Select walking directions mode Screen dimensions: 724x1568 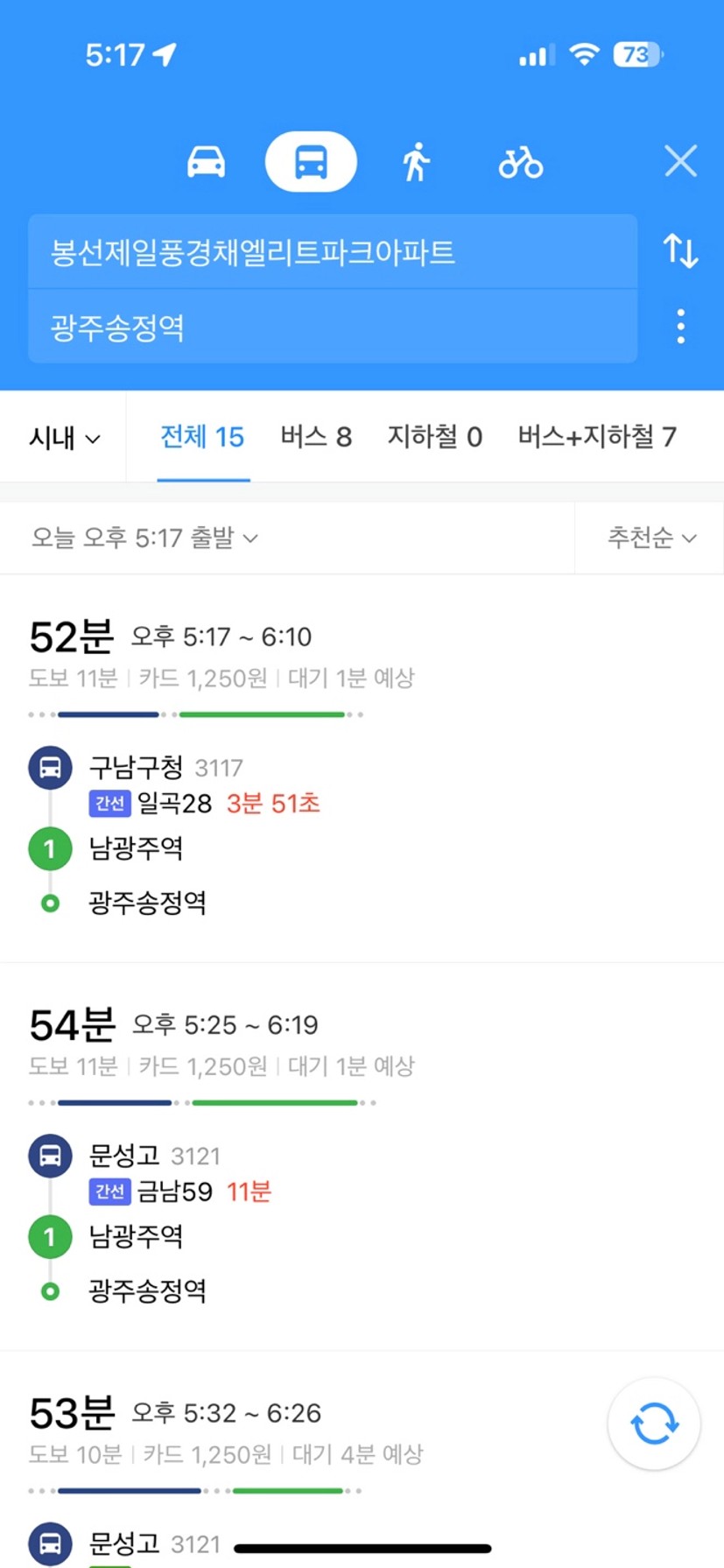(417, 162)
